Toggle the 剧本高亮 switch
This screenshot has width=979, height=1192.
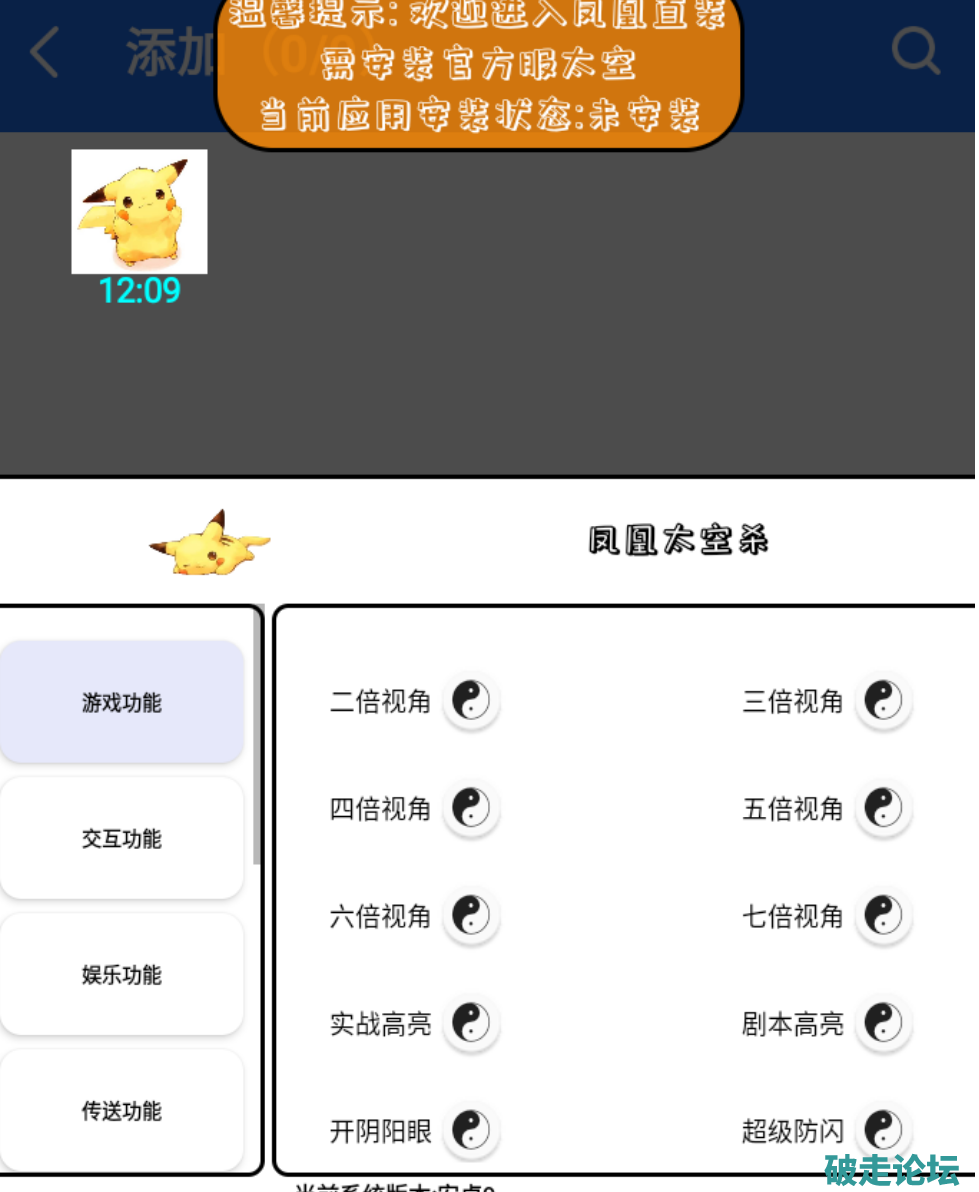(x=883, y=1023)
